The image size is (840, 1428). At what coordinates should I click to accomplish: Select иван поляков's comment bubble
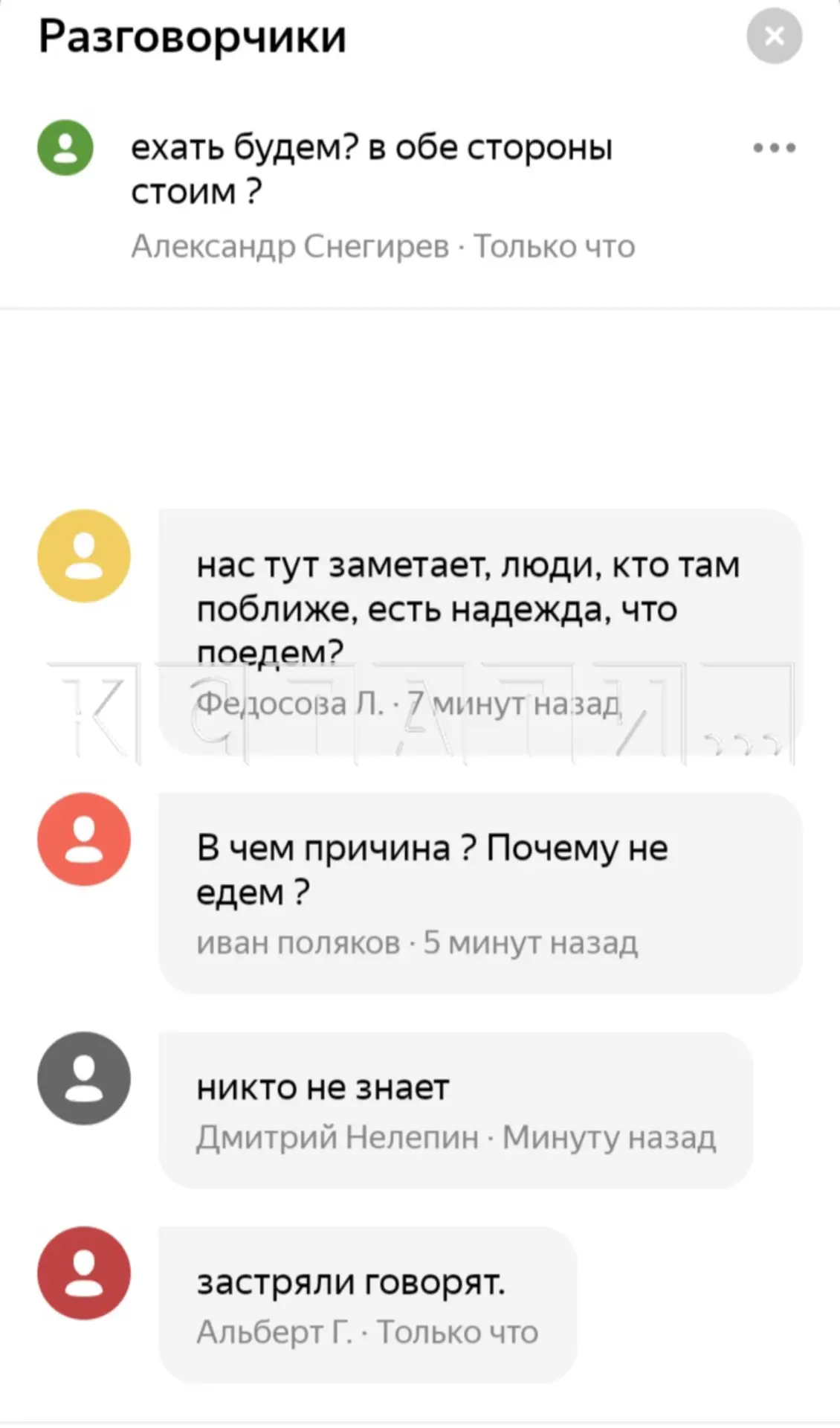coord(479,892)
